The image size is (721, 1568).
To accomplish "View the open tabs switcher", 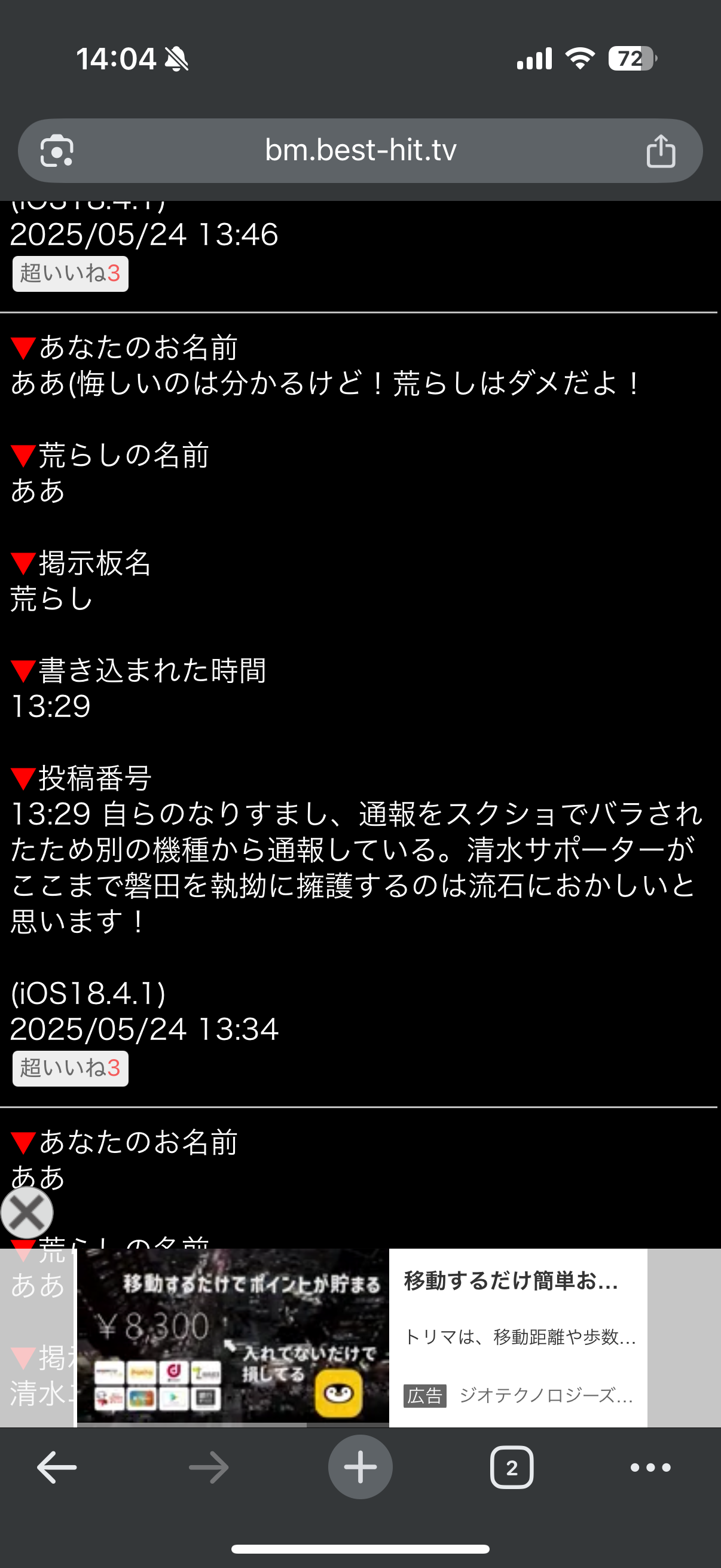I will click(x=511, y=1468).
